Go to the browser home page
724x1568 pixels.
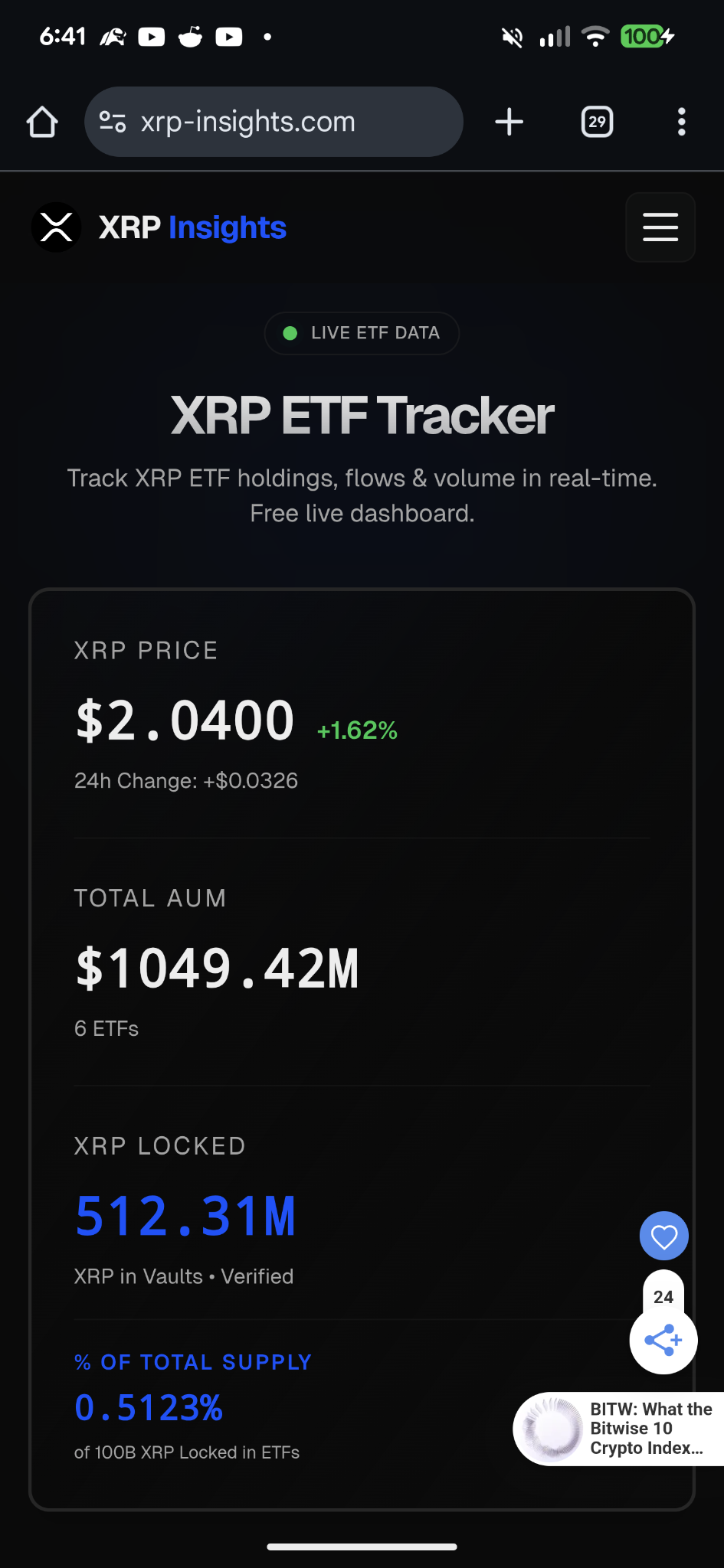click(42, 122)
